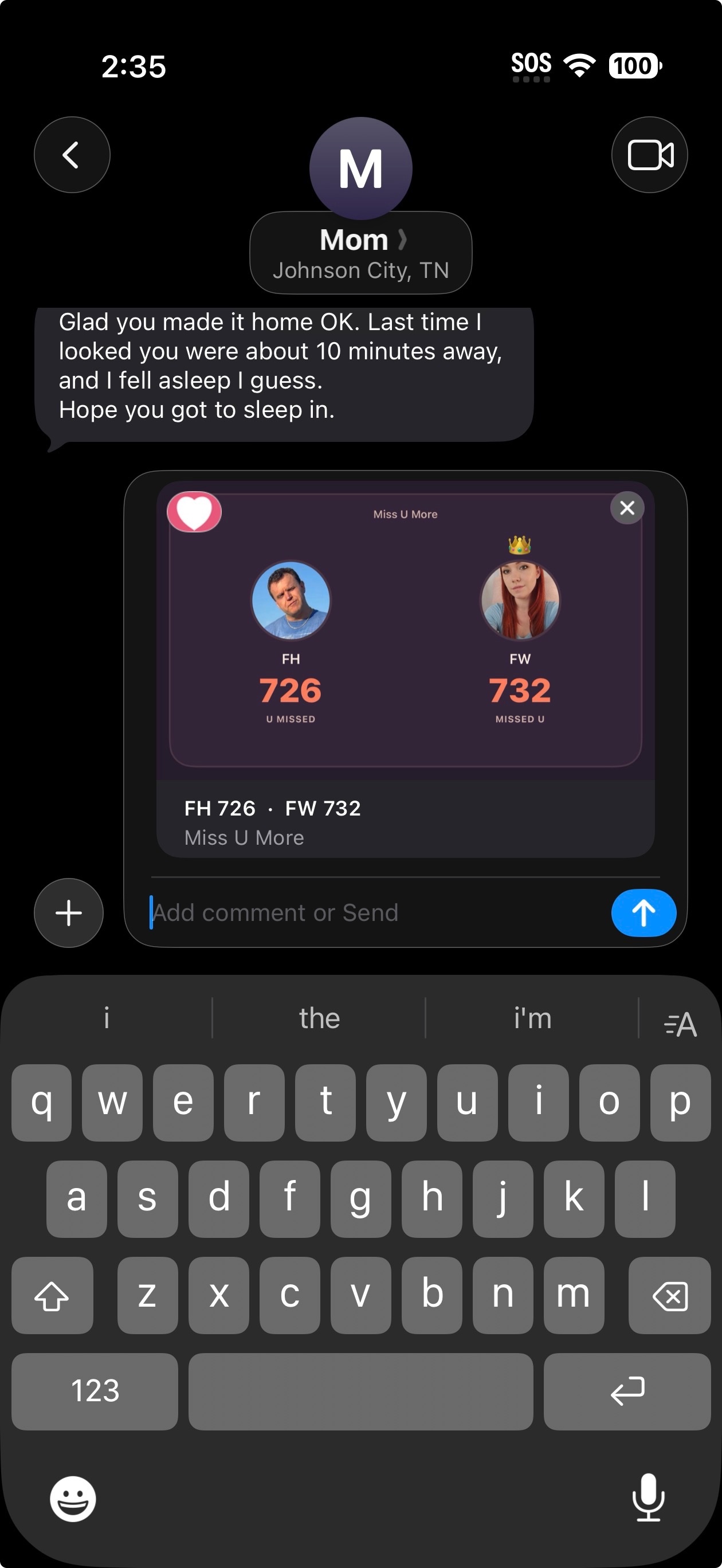The height and width of the screenshot is (1568, 722).
Task: Open the Miss U More preview card
Action: pos(406,669)
